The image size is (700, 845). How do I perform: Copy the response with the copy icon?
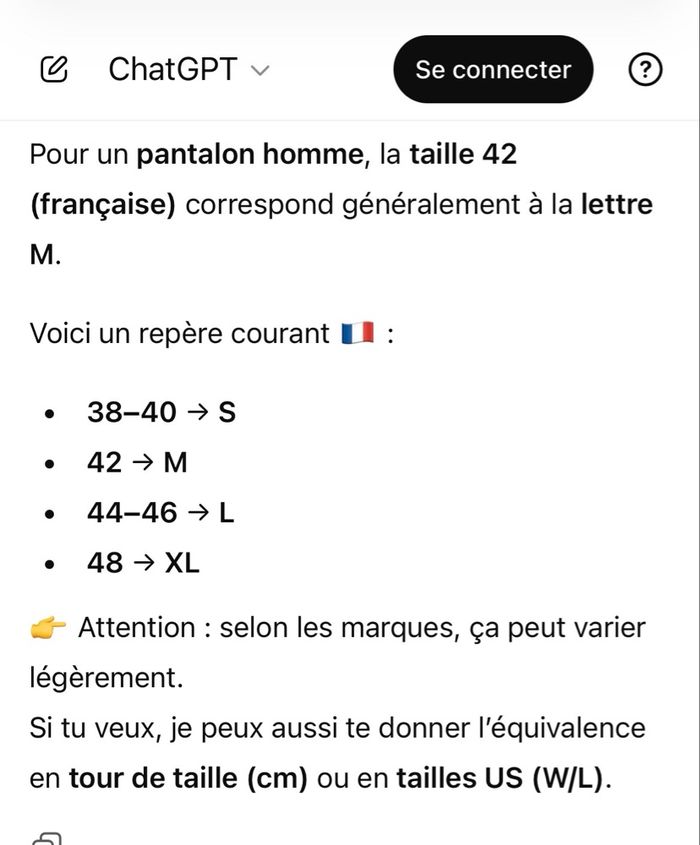coord(47,838)
